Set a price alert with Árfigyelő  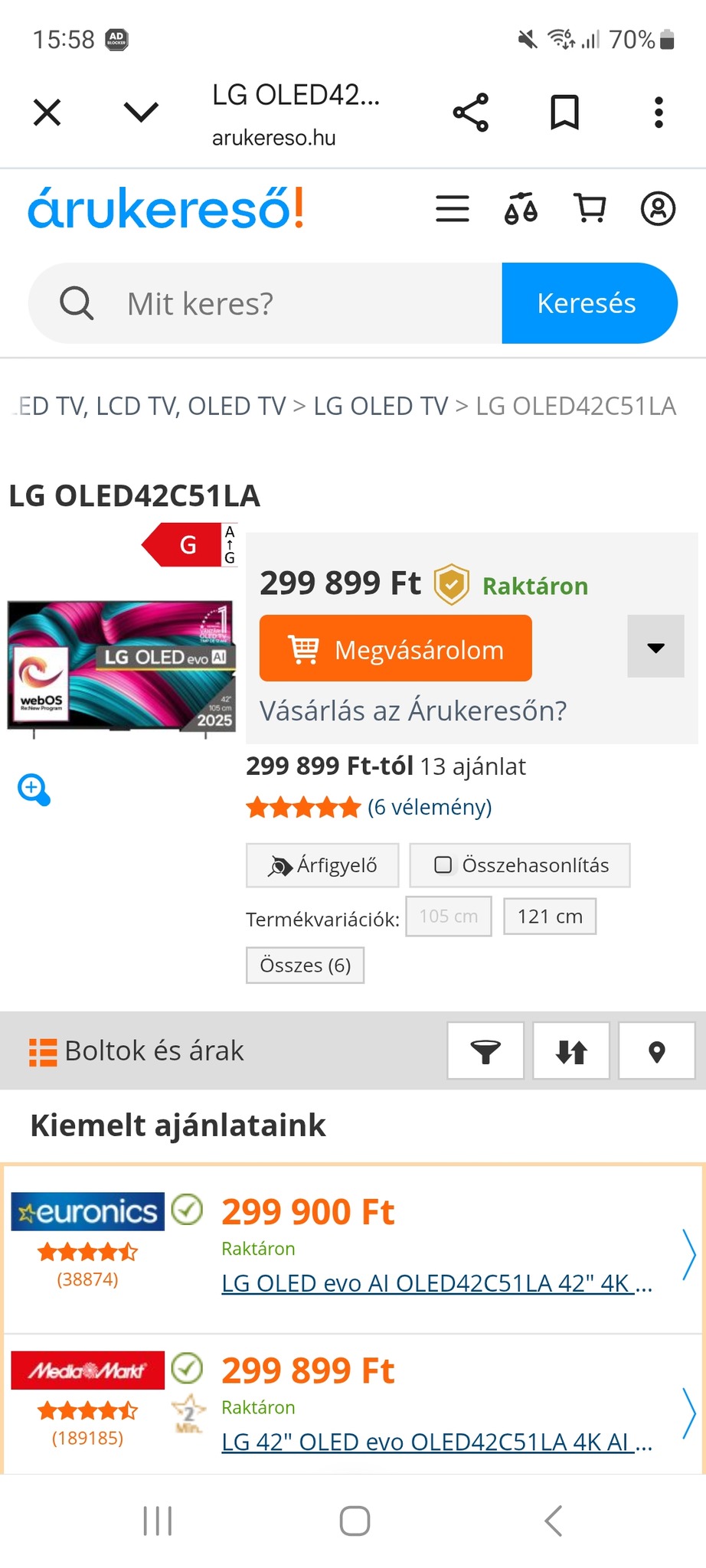point(322,865)
